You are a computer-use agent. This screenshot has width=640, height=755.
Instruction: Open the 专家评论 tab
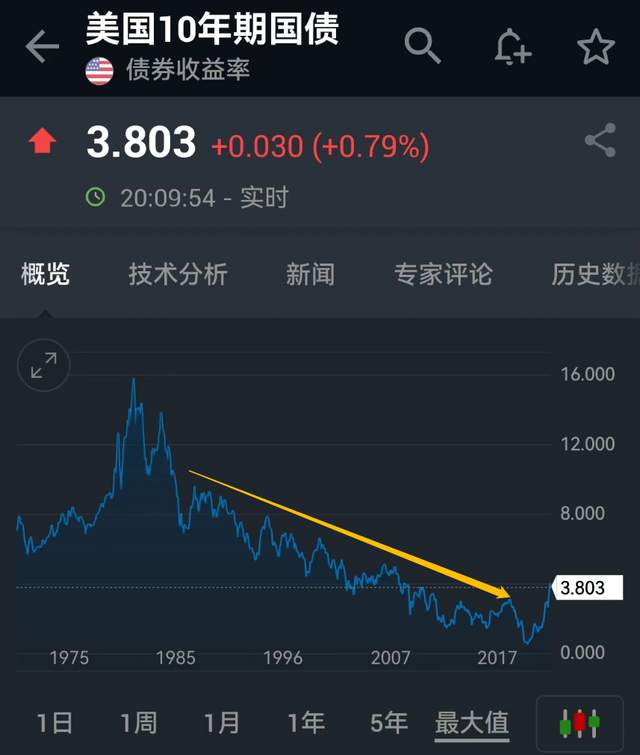pos(443,274)
